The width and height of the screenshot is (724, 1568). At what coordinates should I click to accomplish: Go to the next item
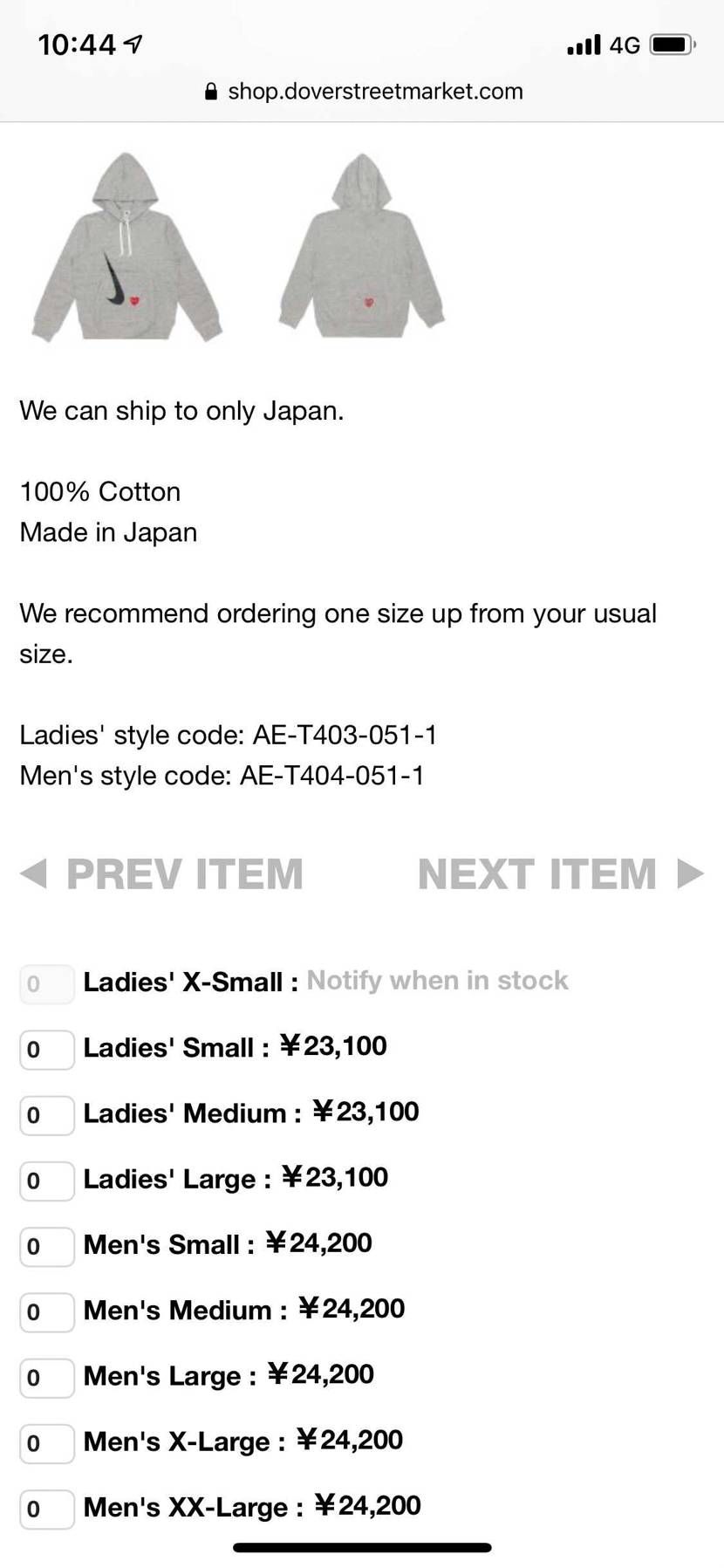560,873
